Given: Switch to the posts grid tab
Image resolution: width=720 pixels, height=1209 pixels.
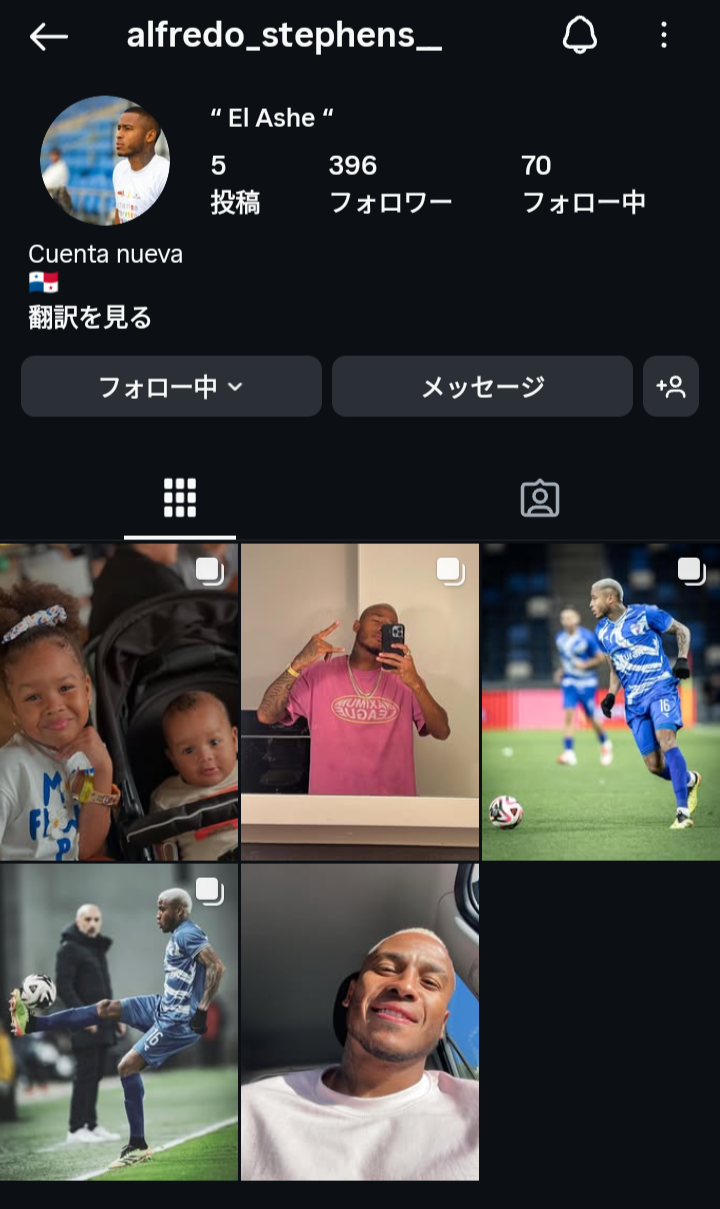Looking at the screenshot, I should pyautogui.click(x=180, y=498).
